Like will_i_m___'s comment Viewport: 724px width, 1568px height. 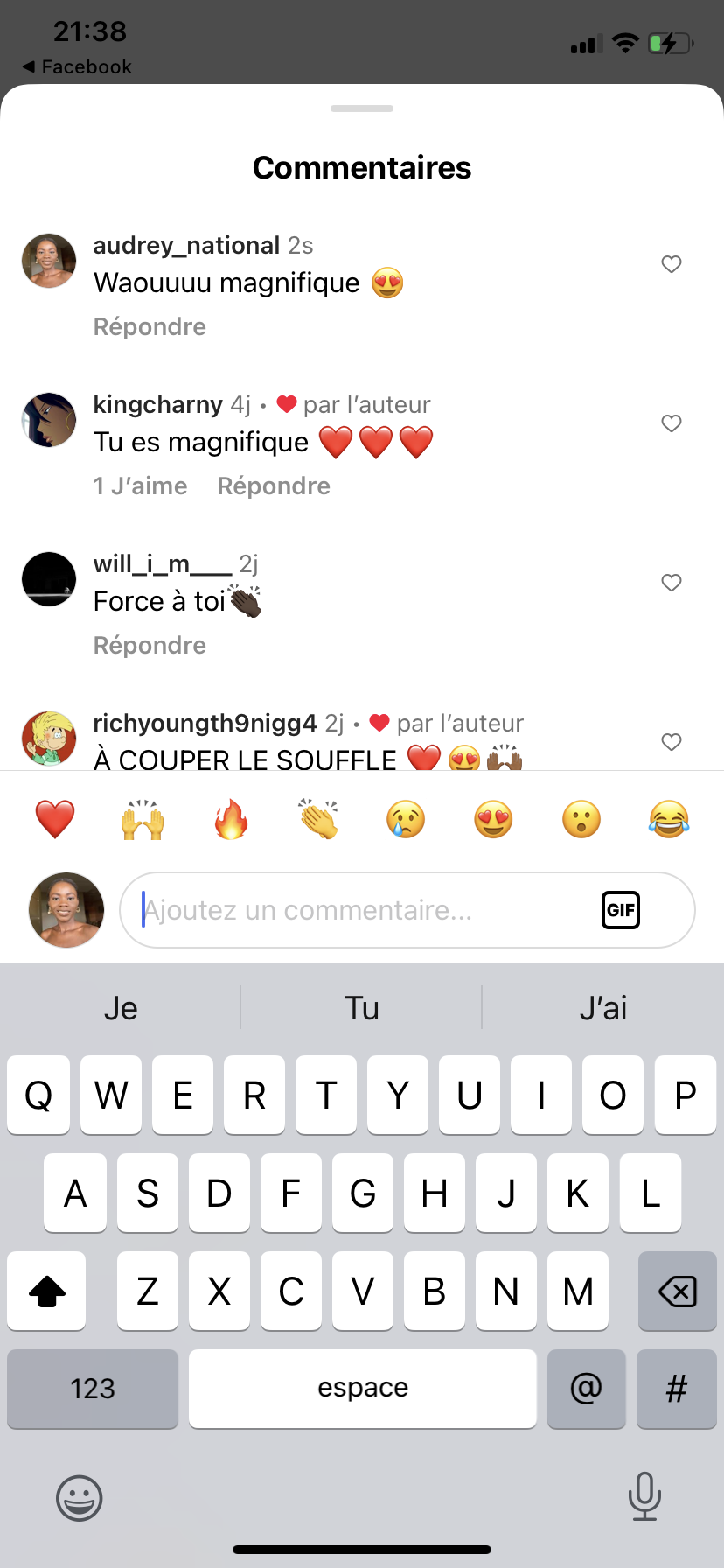point(671,583)
